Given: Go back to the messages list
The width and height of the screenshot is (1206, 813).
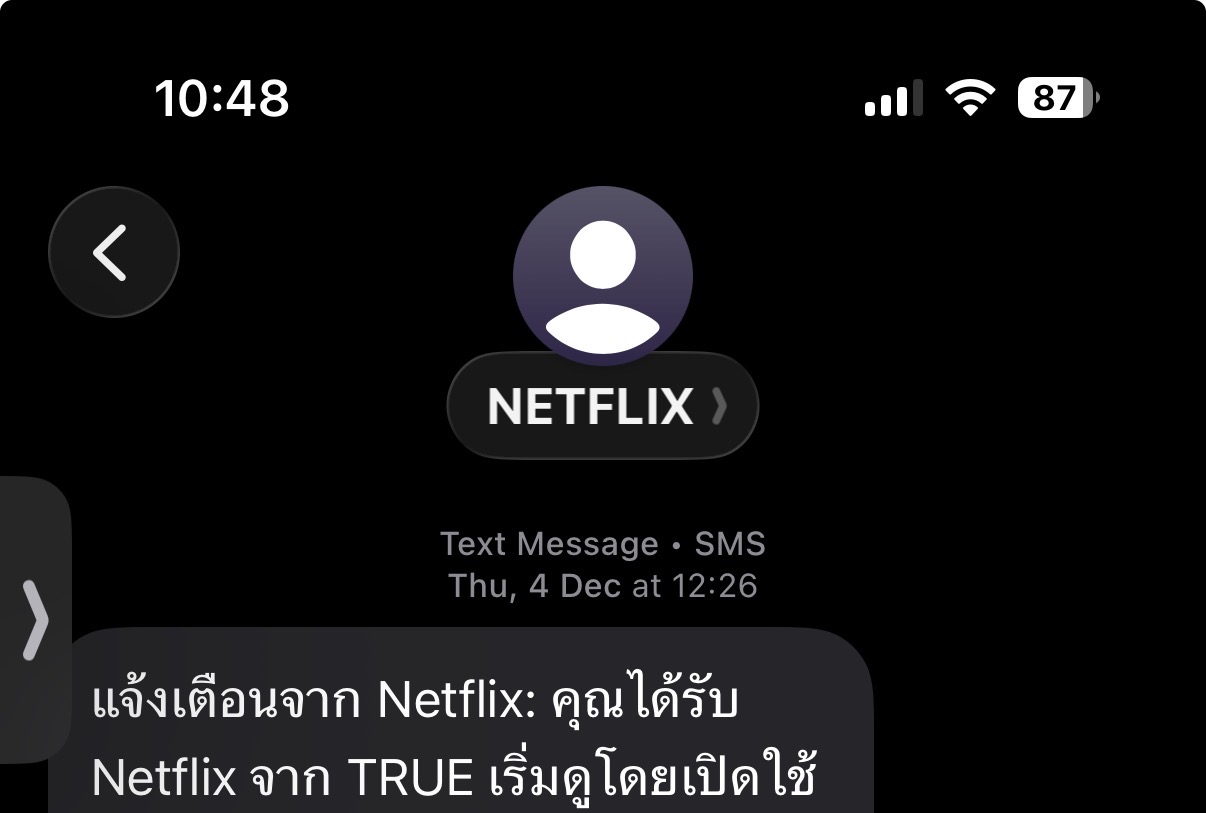Looking at the screenshot, I should pyautogui.click(x=113, y=252).
